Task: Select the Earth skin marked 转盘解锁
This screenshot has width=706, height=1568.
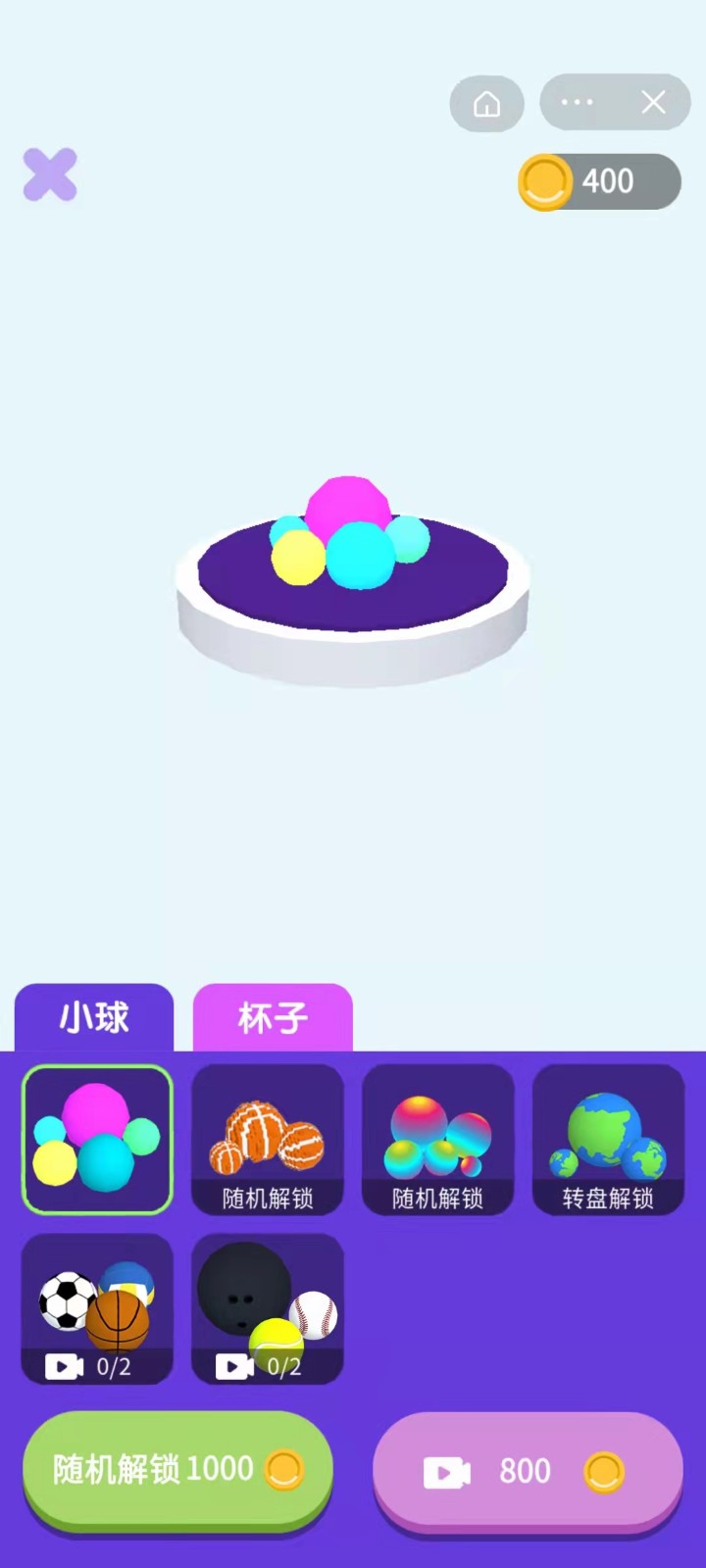Action: 608,1140
